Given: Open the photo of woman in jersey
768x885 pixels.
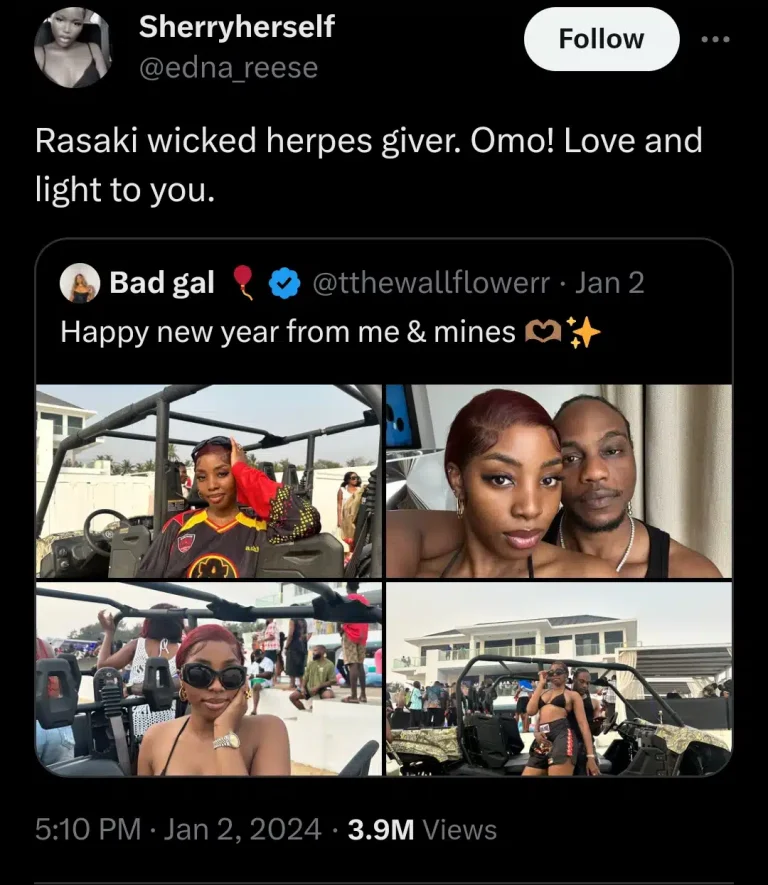Looking at the screenshot, I should [x=208, y=481].
